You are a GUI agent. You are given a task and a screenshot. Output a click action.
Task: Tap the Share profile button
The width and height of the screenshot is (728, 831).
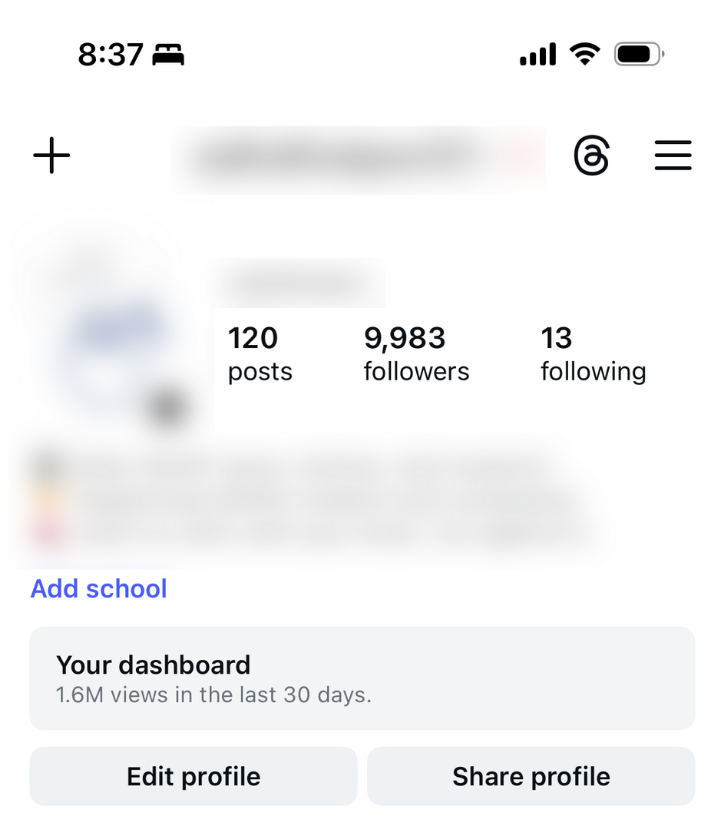pos(531,776)
